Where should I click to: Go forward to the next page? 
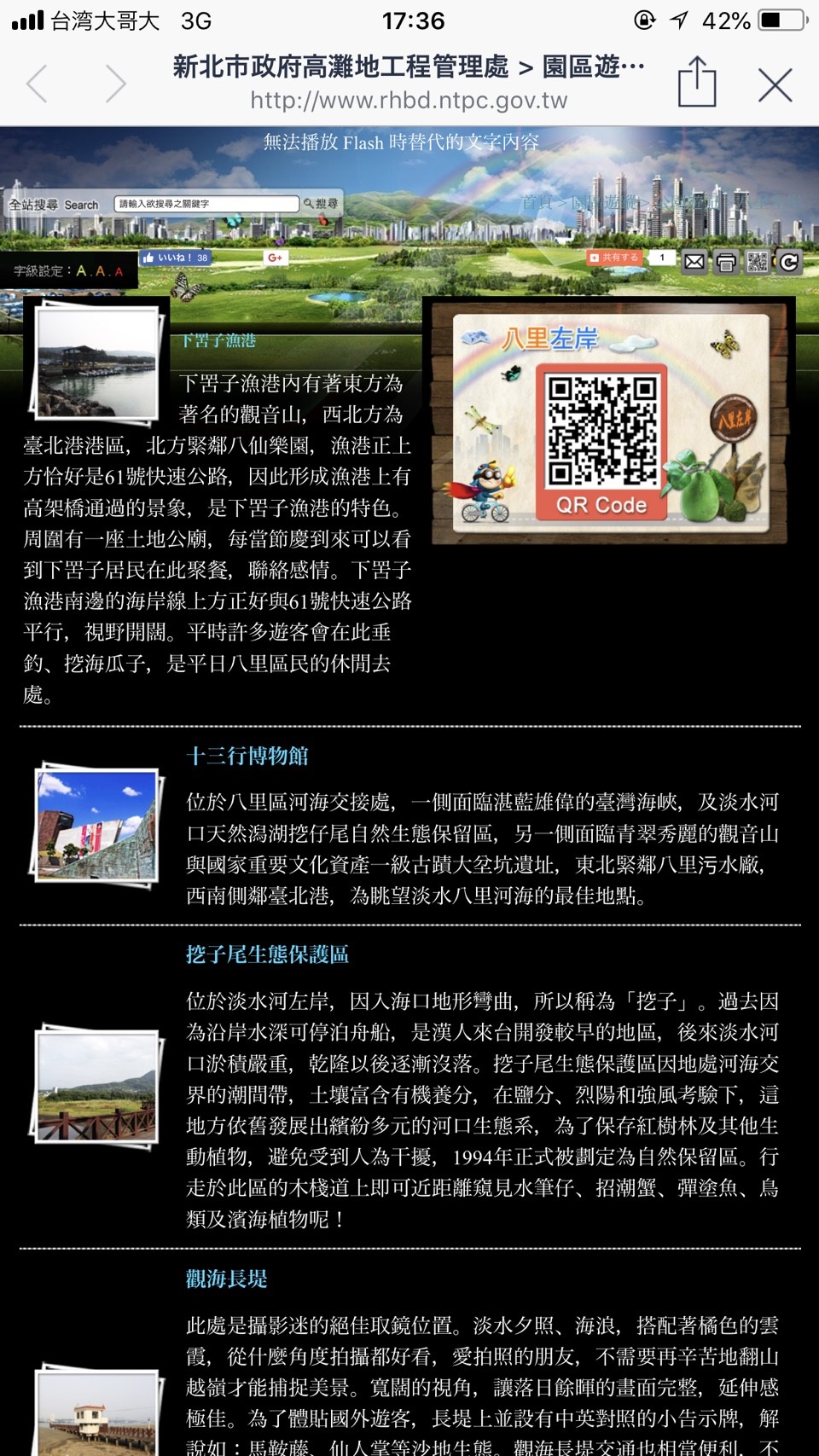(x=115, y=84)
